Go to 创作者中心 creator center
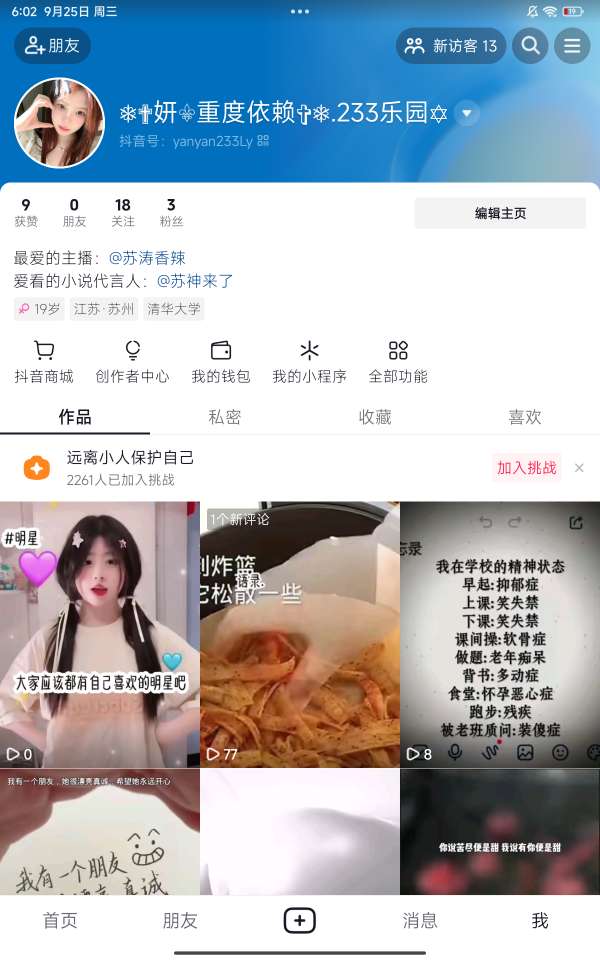600x960 pixels. pos(132,362)
